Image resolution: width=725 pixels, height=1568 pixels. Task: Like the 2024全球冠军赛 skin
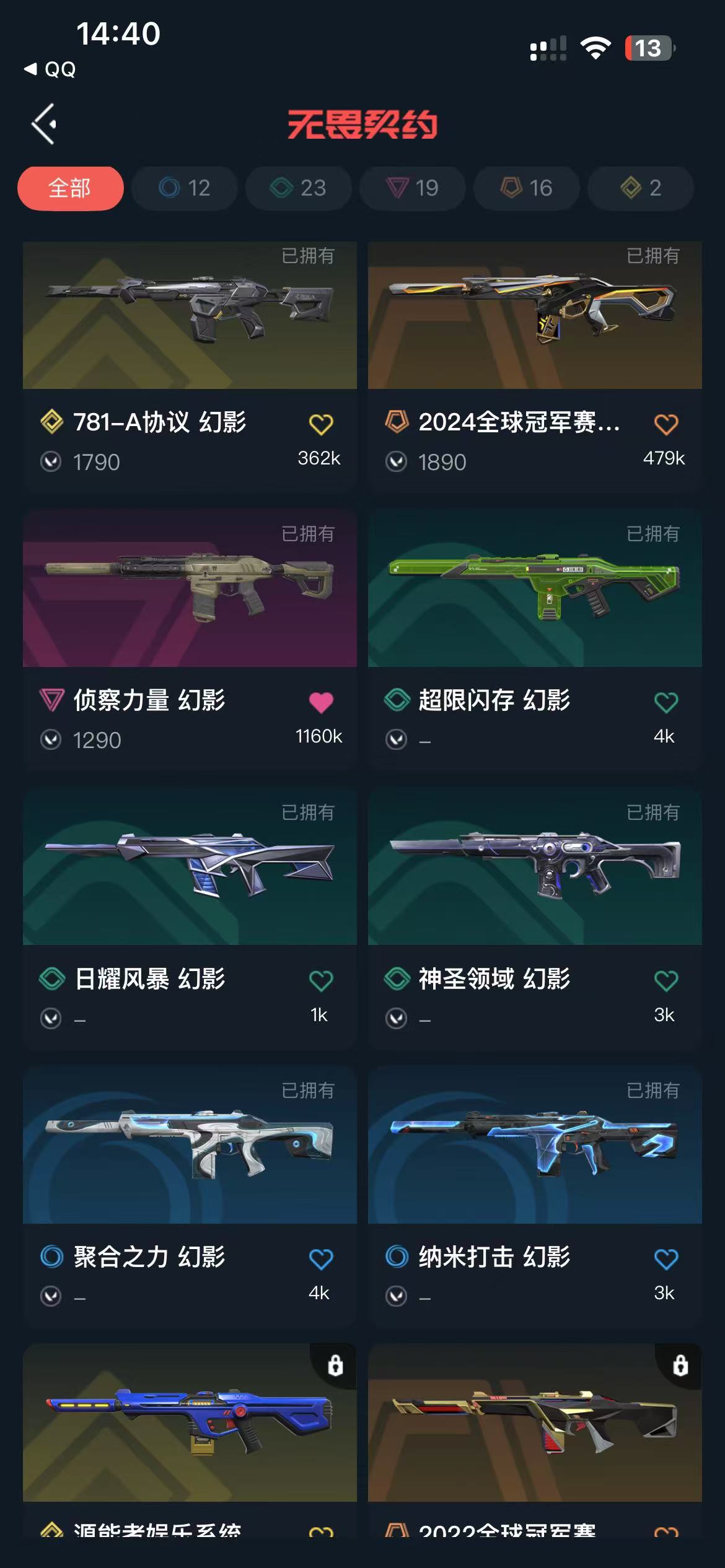[x=666, y=424]
